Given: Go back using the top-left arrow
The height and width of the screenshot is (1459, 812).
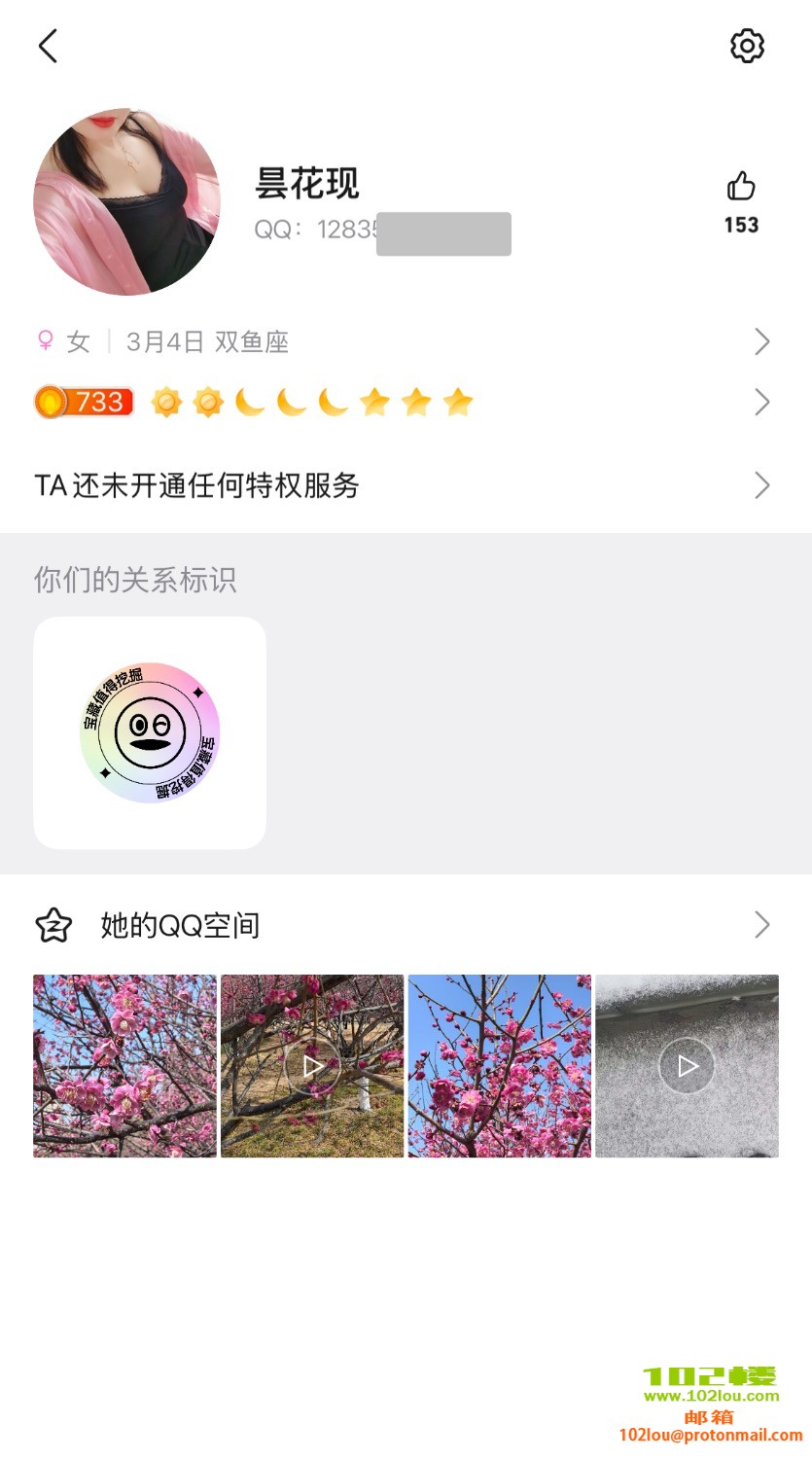Looking at the screenshot, I should click(x=48, y=46).
